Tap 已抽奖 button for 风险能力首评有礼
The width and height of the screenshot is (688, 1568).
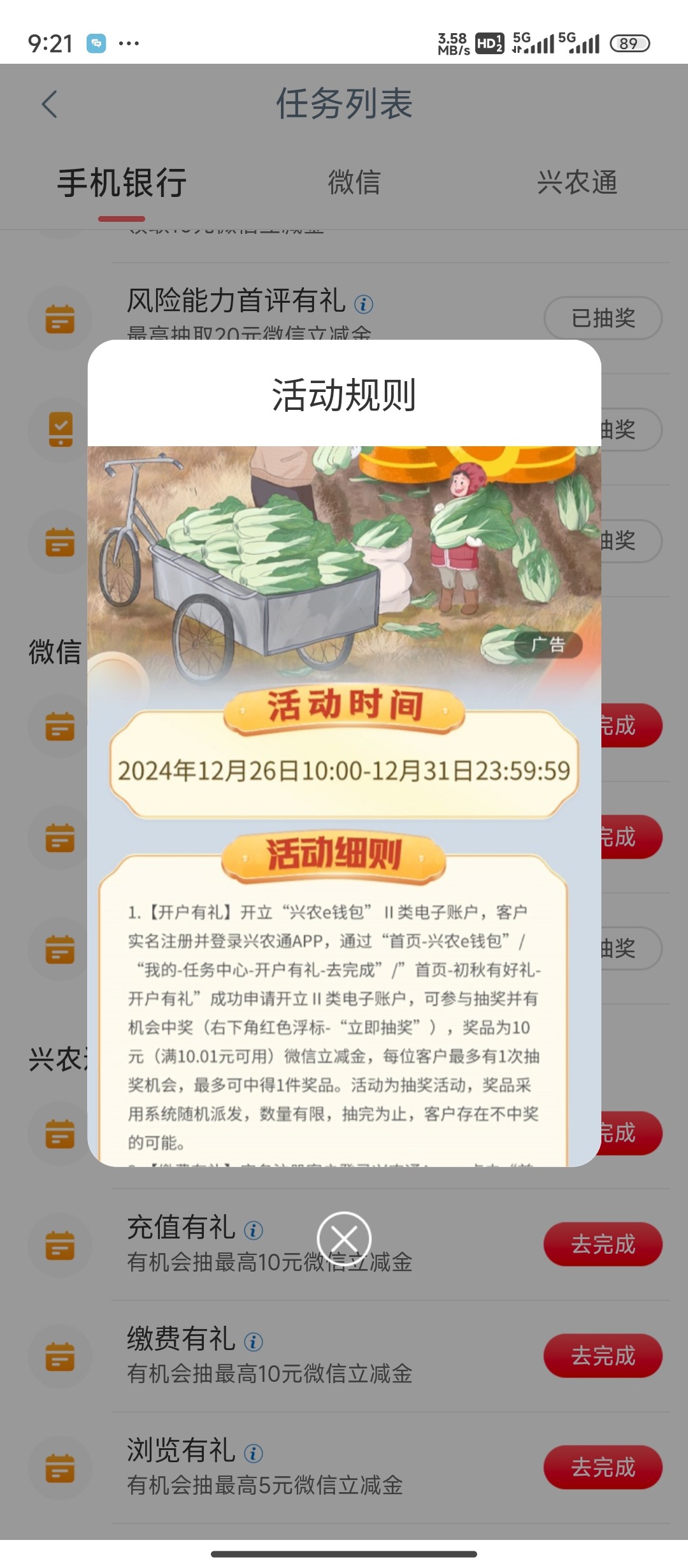603,317
